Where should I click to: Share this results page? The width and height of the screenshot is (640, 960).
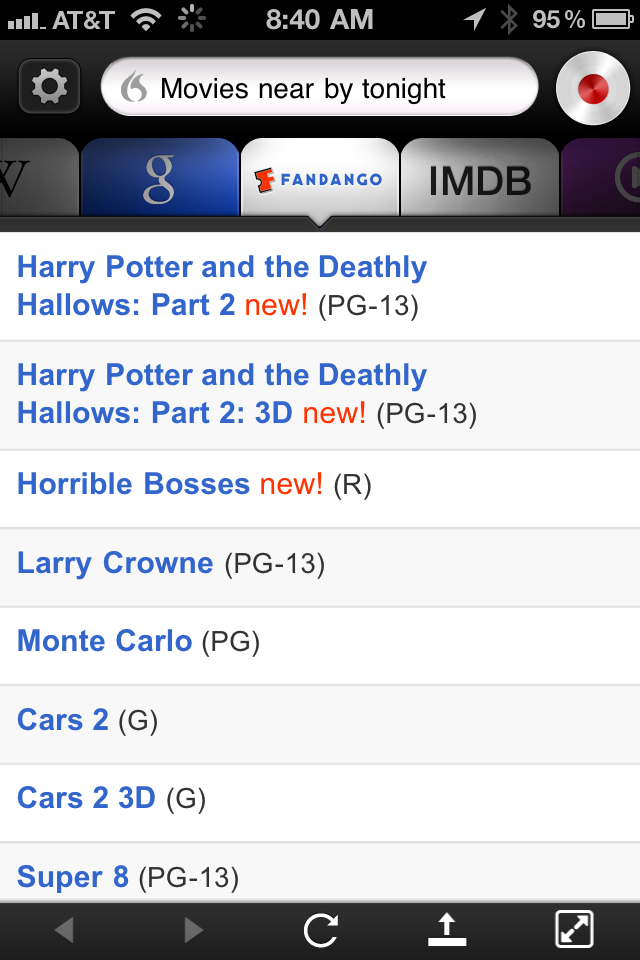point(447,931)
